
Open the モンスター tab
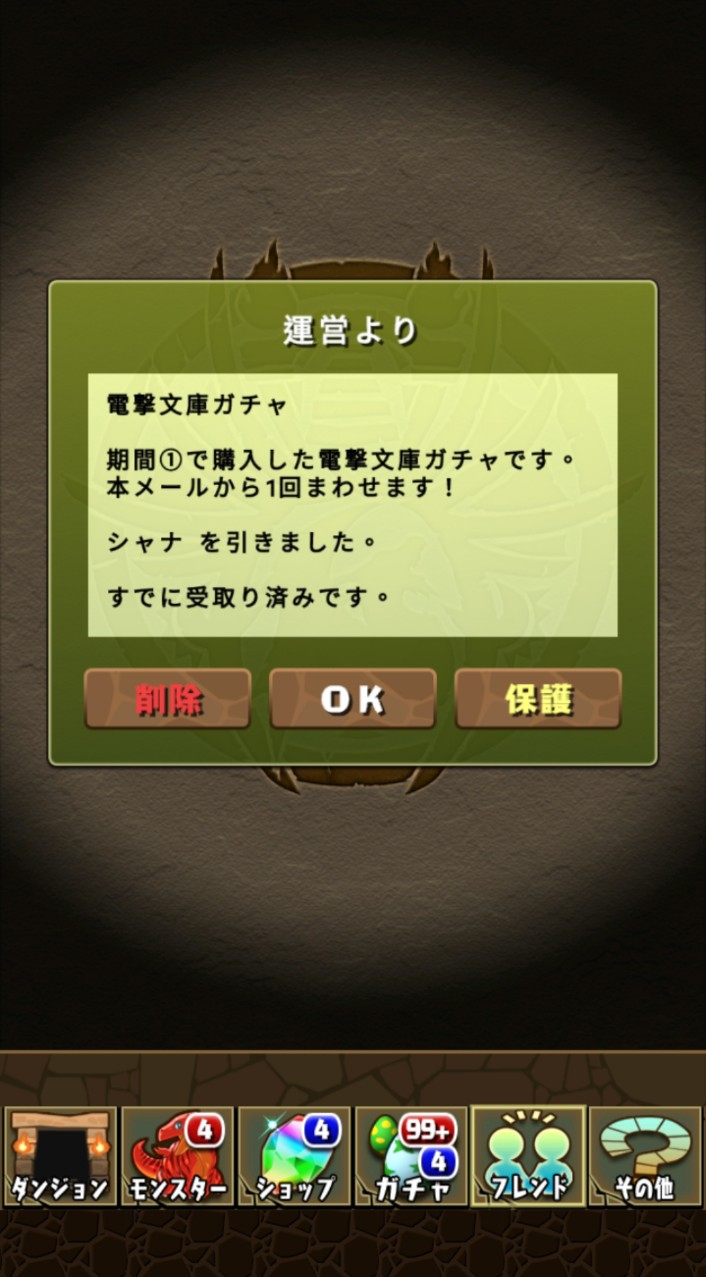pyautogui.click(x=177, y=1156)
